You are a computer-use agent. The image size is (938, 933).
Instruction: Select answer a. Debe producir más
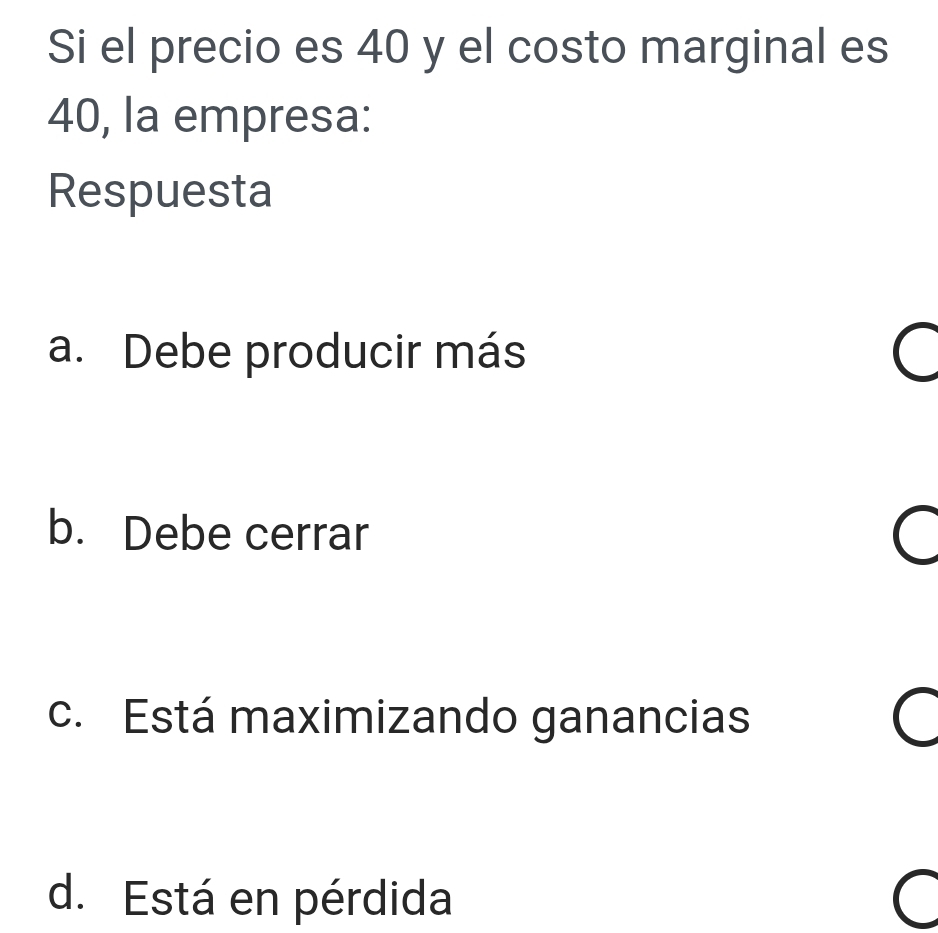[918, 354]
